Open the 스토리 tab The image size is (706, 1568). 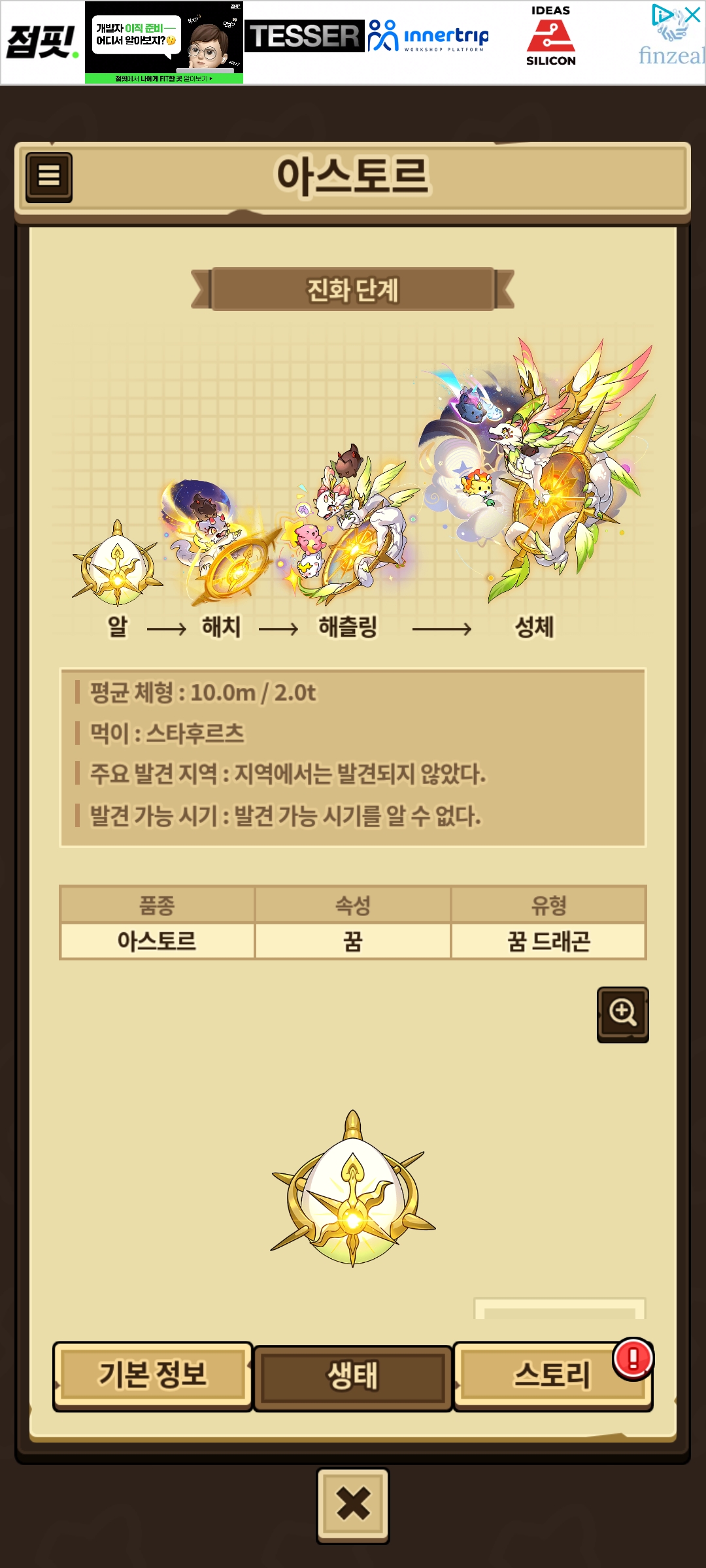(552, 1375)
